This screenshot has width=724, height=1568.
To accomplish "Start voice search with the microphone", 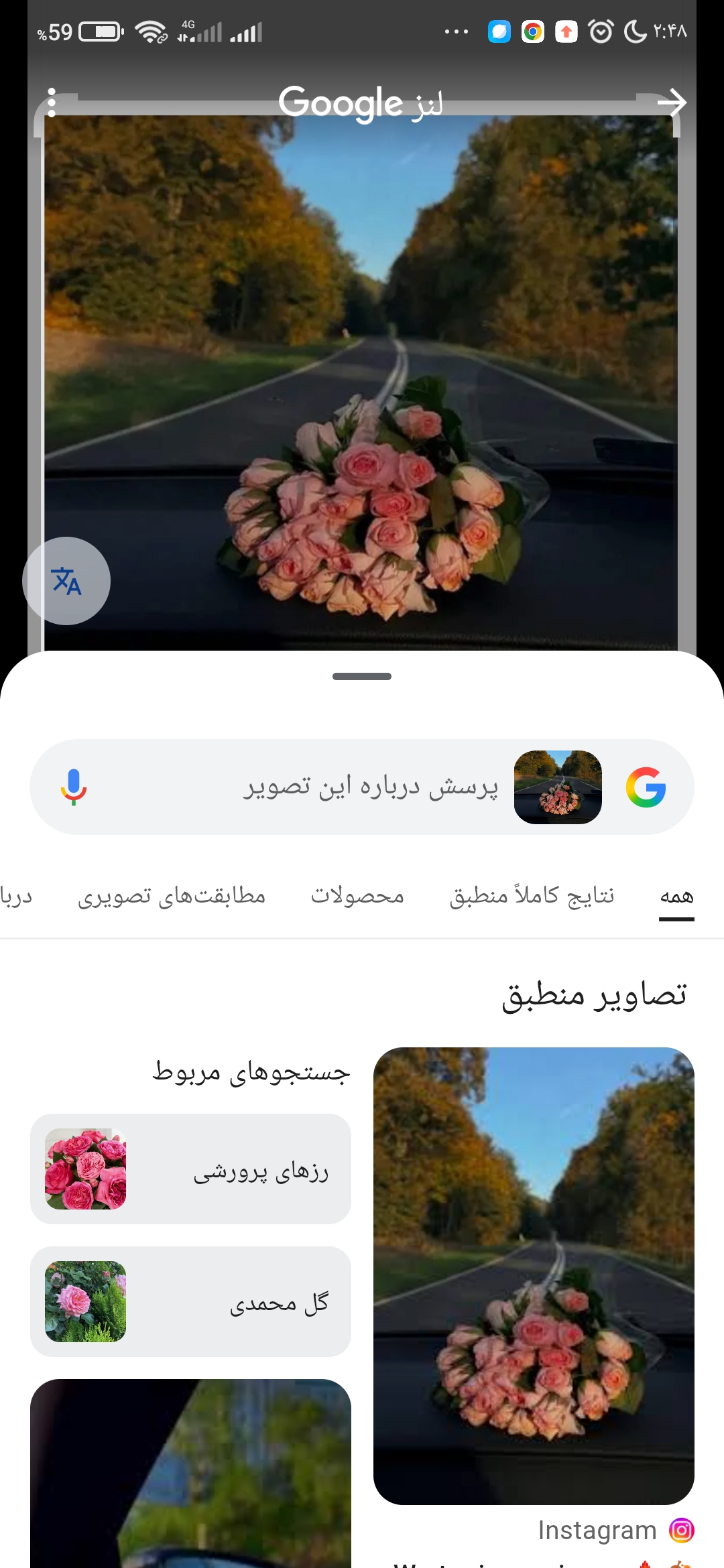I will pyautogui.click(x=74, y=787).
